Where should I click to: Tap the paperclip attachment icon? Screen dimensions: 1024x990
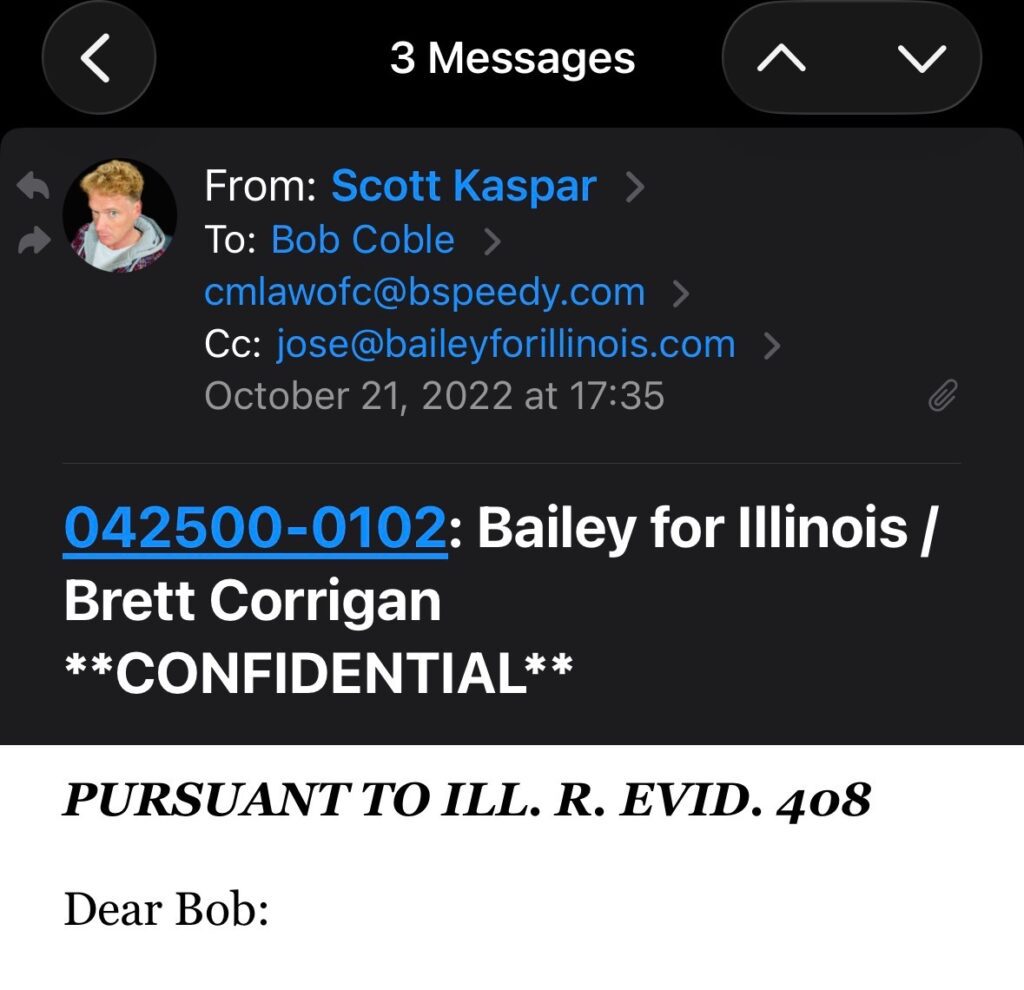coord(942,397)
